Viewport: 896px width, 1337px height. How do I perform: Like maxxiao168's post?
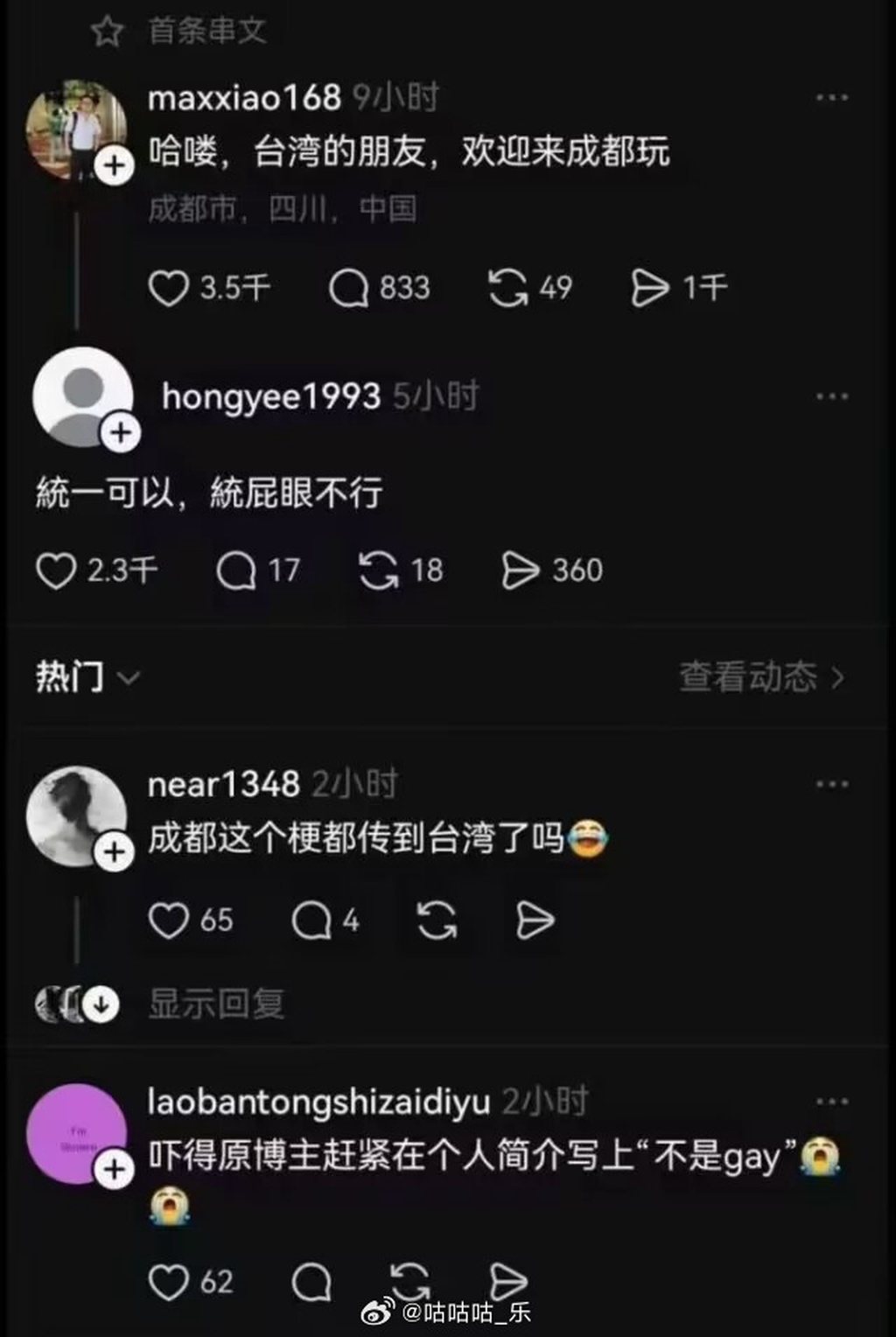[x=169, y=288]
